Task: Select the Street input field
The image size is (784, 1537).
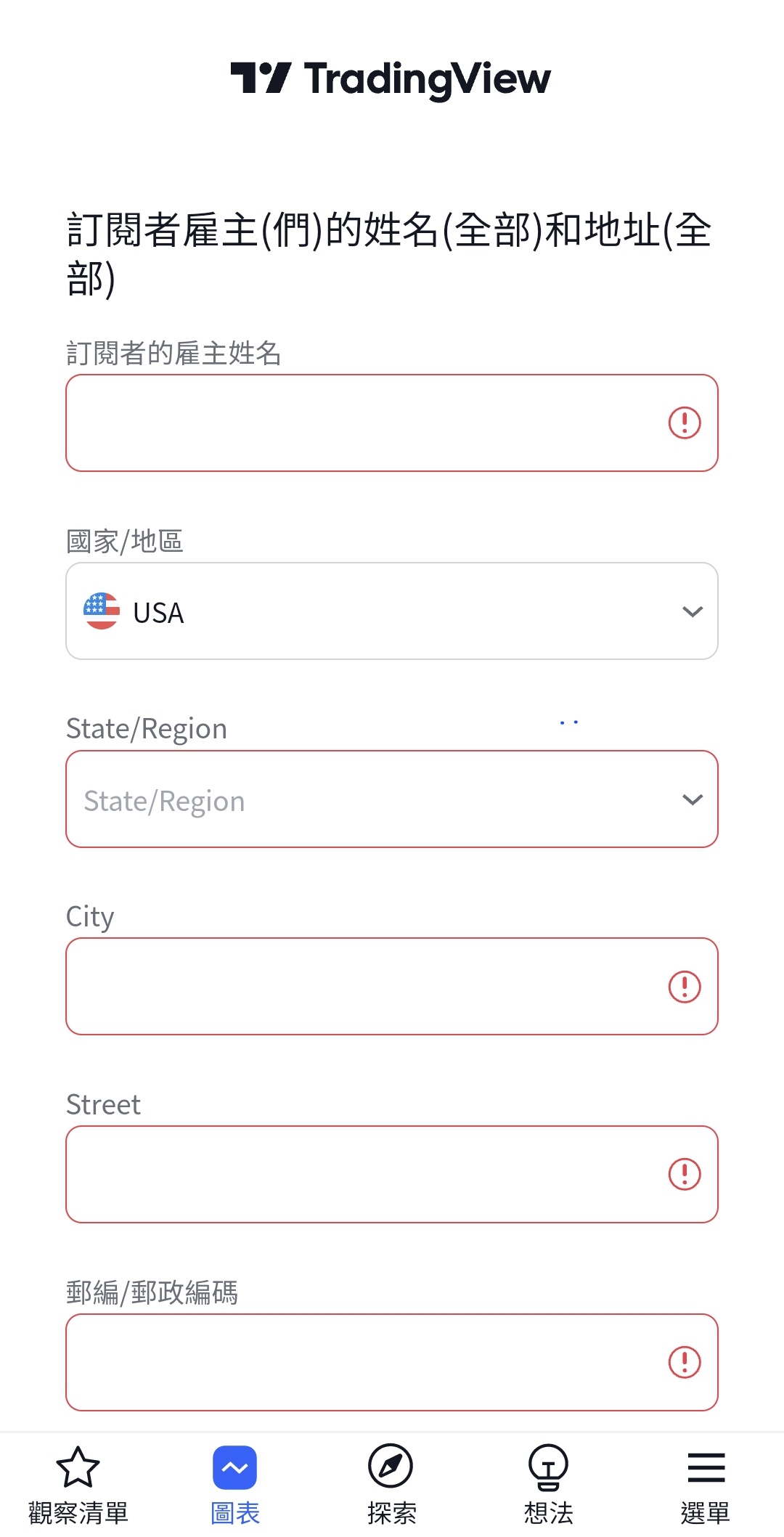Action: 363,1175
